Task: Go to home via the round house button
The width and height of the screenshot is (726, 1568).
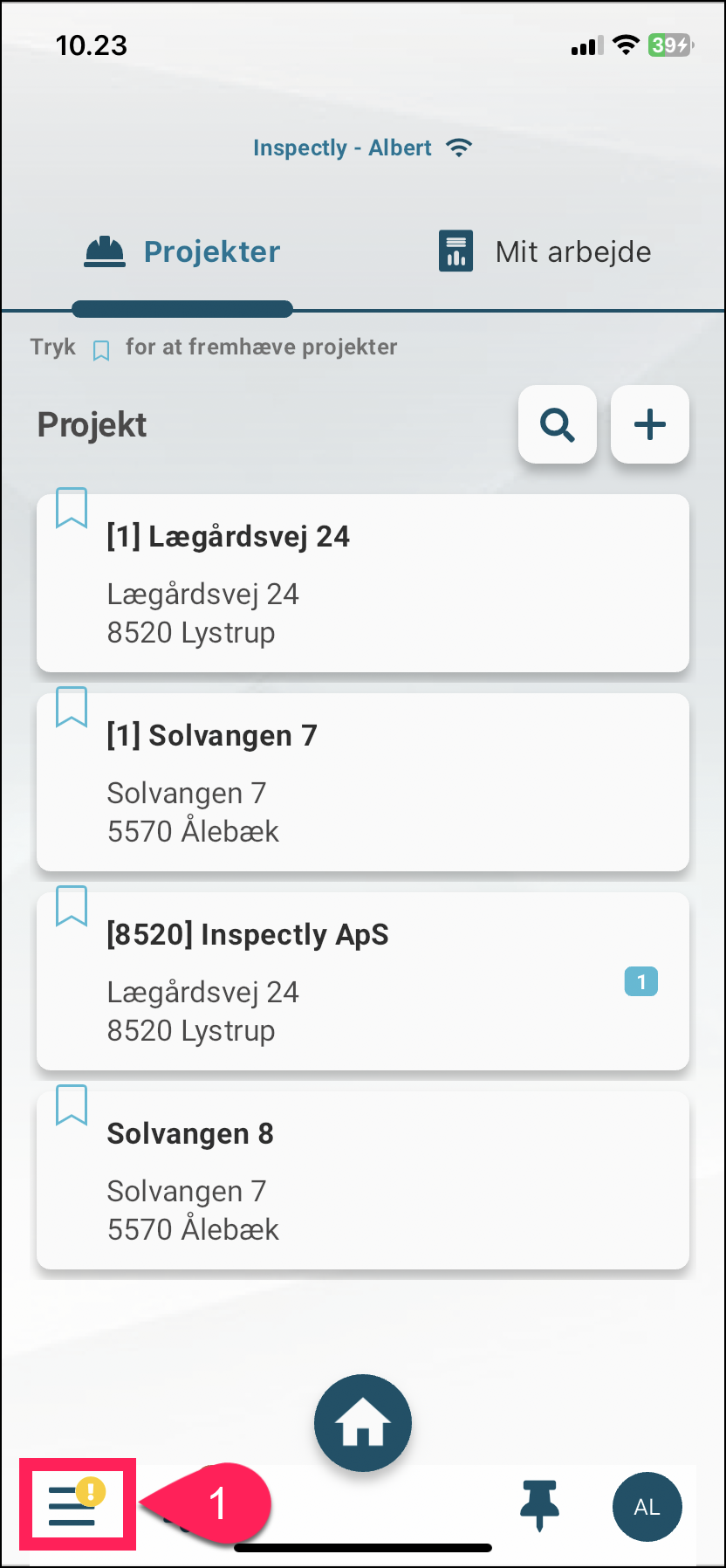Action: point(363,1423)
